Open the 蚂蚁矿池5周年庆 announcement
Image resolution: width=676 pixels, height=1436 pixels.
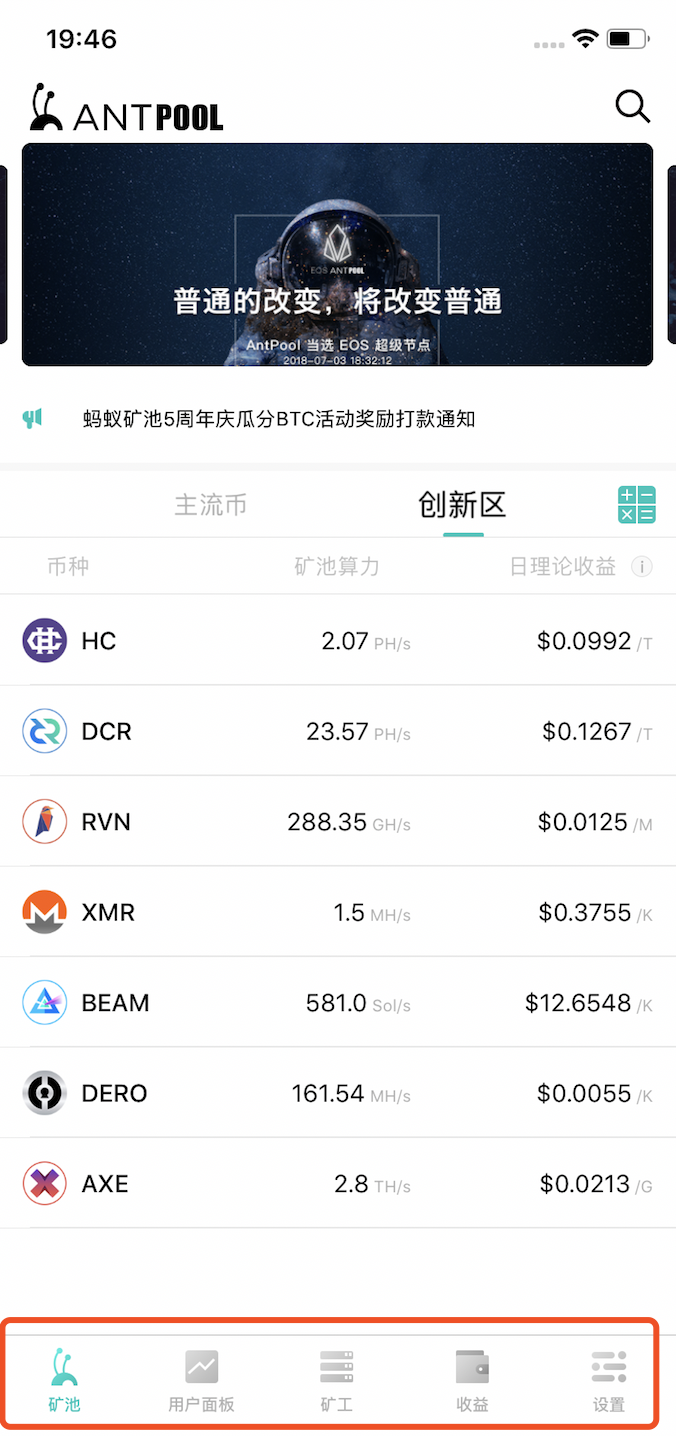[279, 419]
